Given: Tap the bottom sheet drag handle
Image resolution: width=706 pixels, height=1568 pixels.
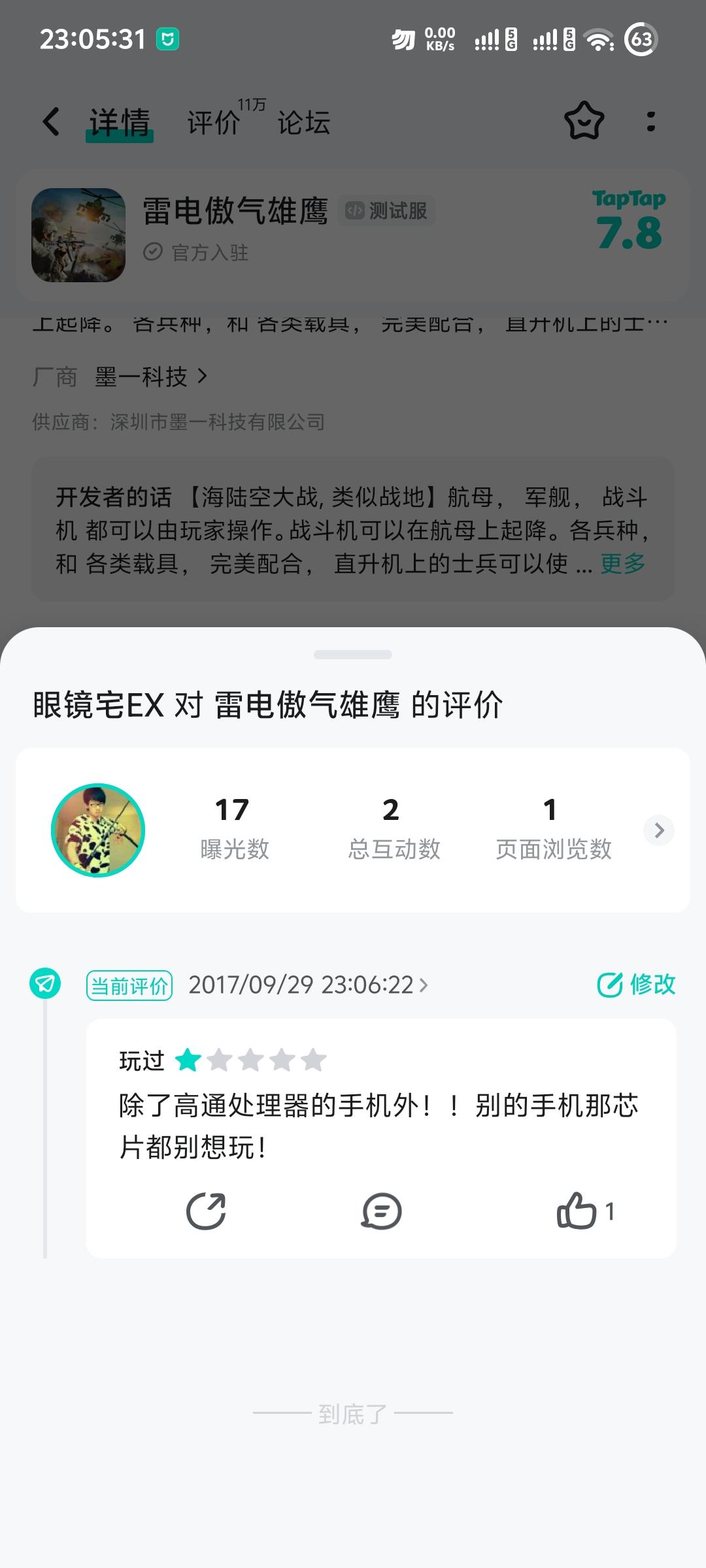Looking at the screenshot, I should [353, 655].
